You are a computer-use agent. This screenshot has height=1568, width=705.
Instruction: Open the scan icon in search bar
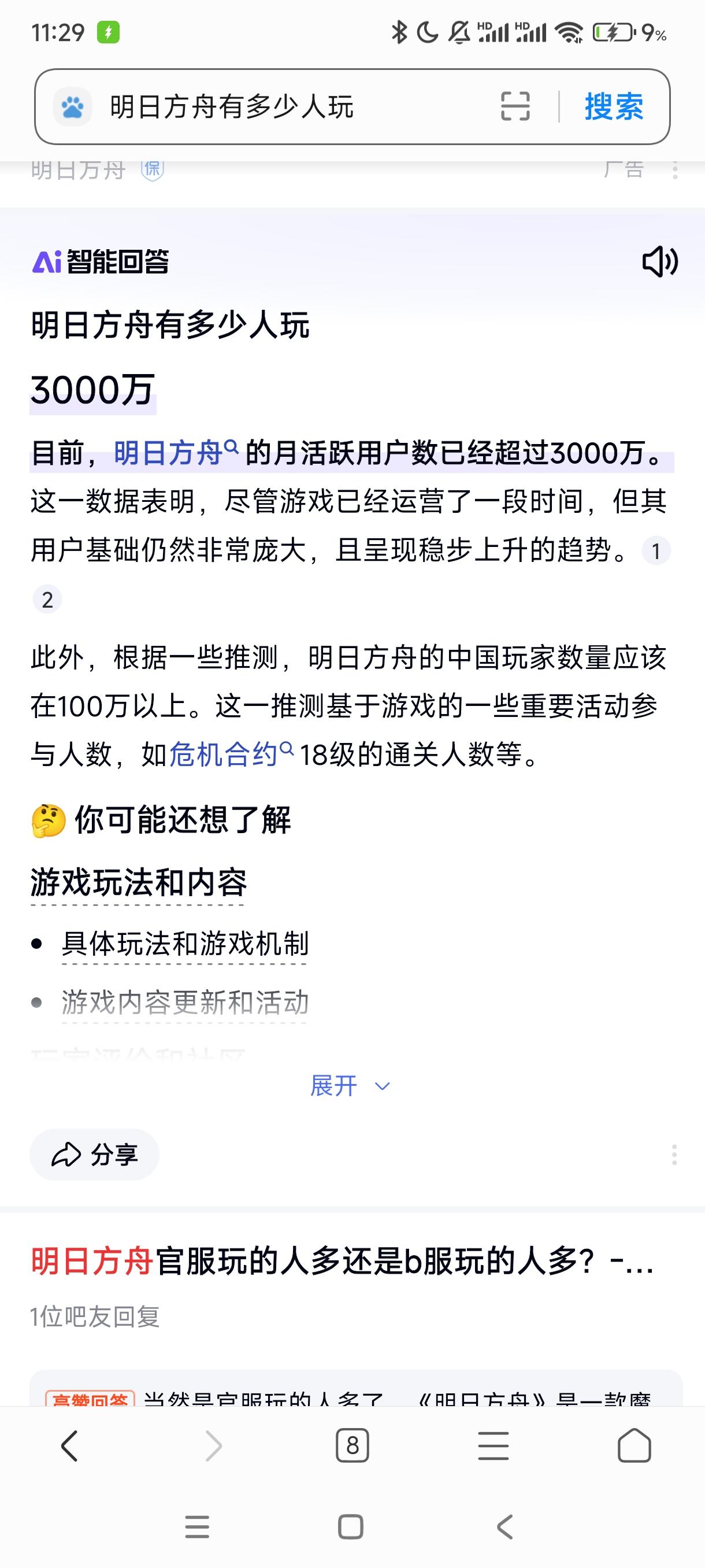(x=515, y=106)
